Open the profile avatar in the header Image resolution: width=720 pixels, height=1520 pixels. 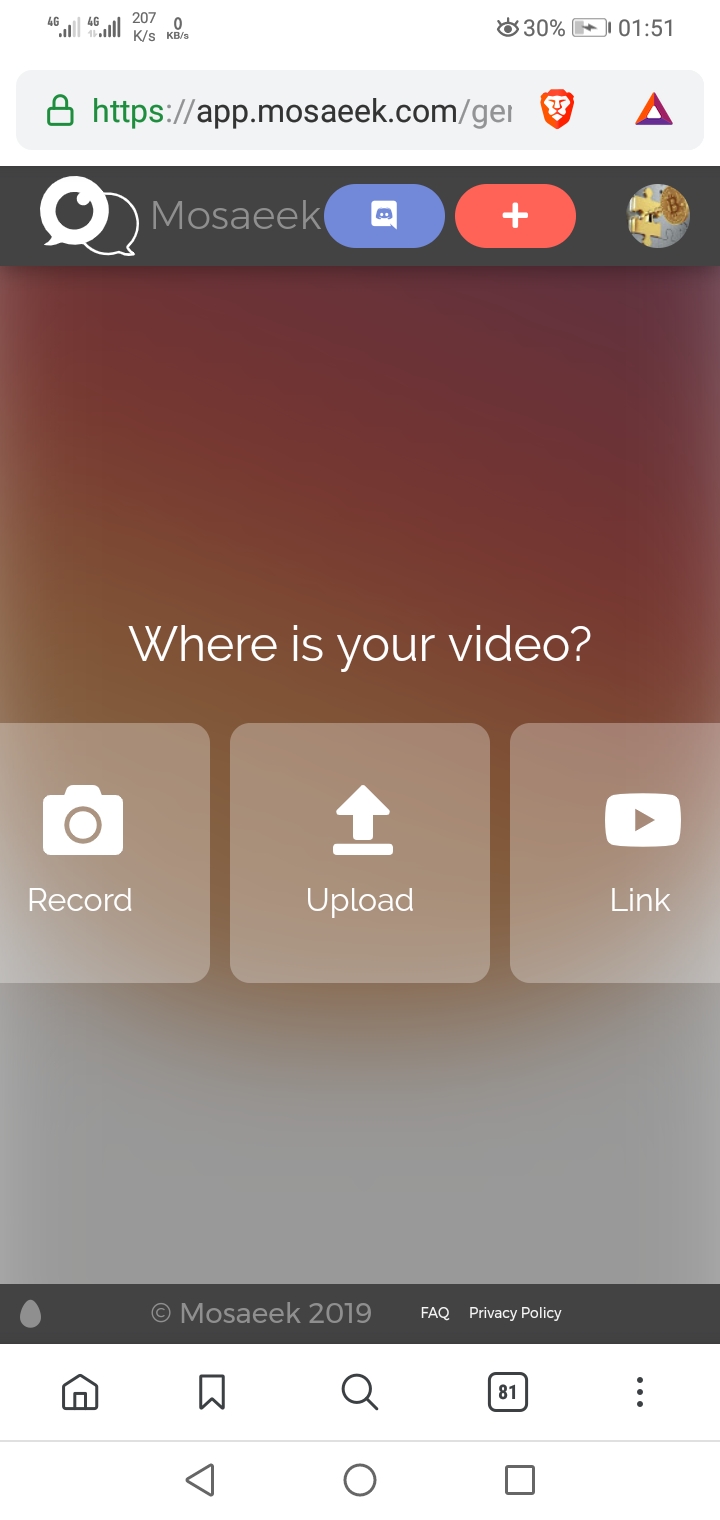[658, 215]
